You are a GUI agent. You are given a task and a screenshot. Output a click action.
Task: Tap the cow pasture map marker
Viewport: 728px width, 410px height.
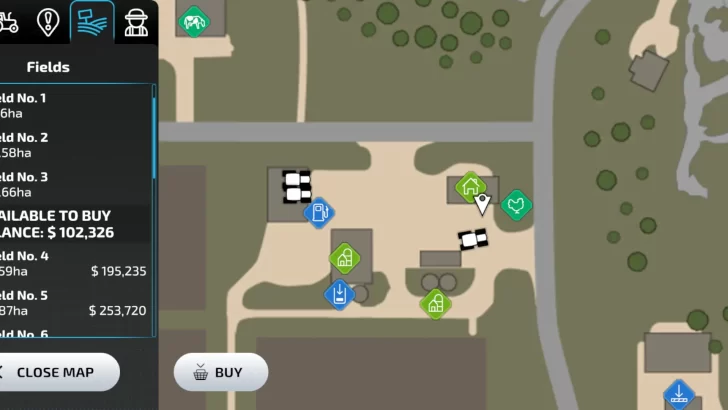click(194, 20)
